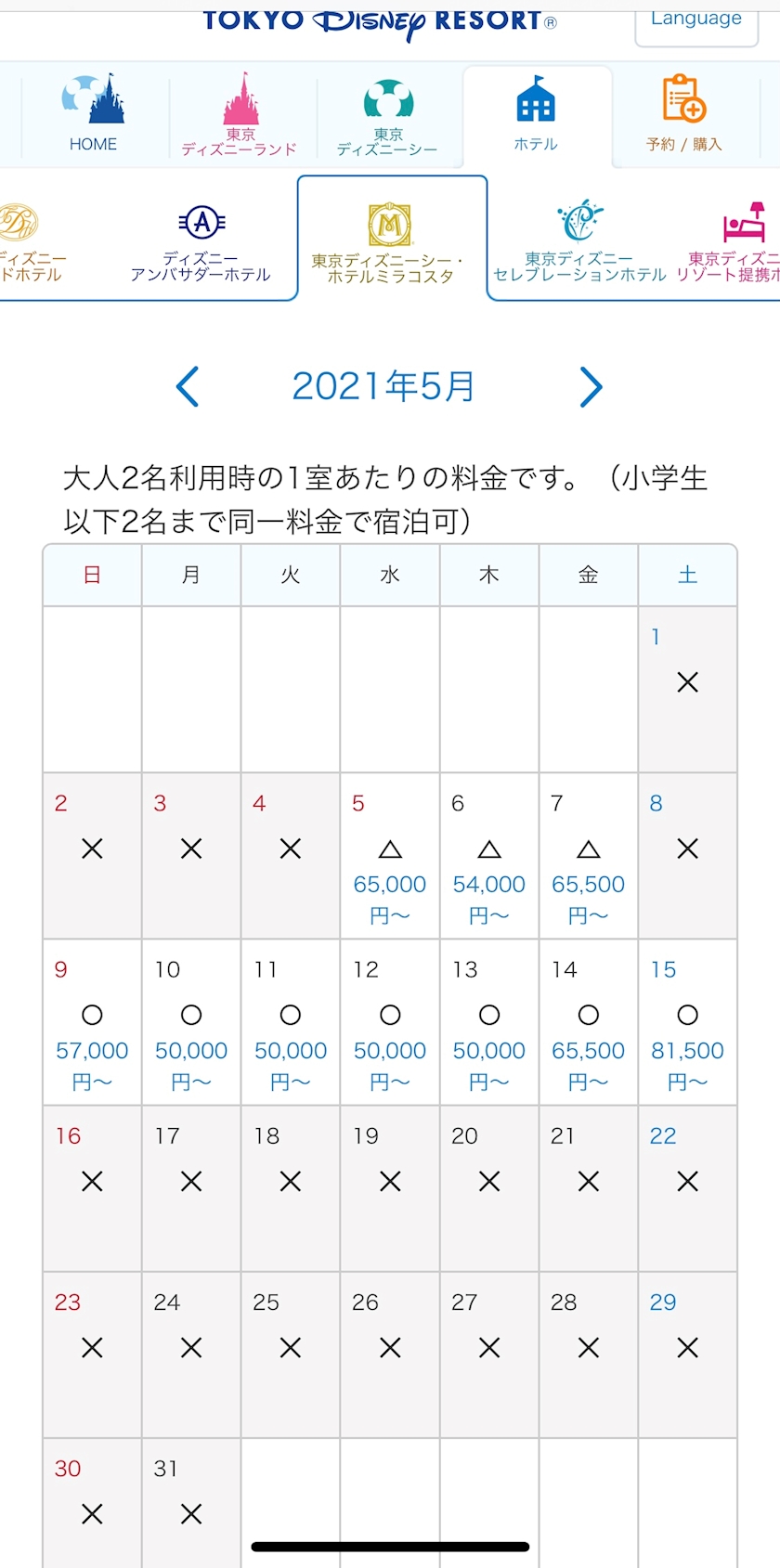Select the ホテル tab

pyautogui.click(x=537, y=115)
